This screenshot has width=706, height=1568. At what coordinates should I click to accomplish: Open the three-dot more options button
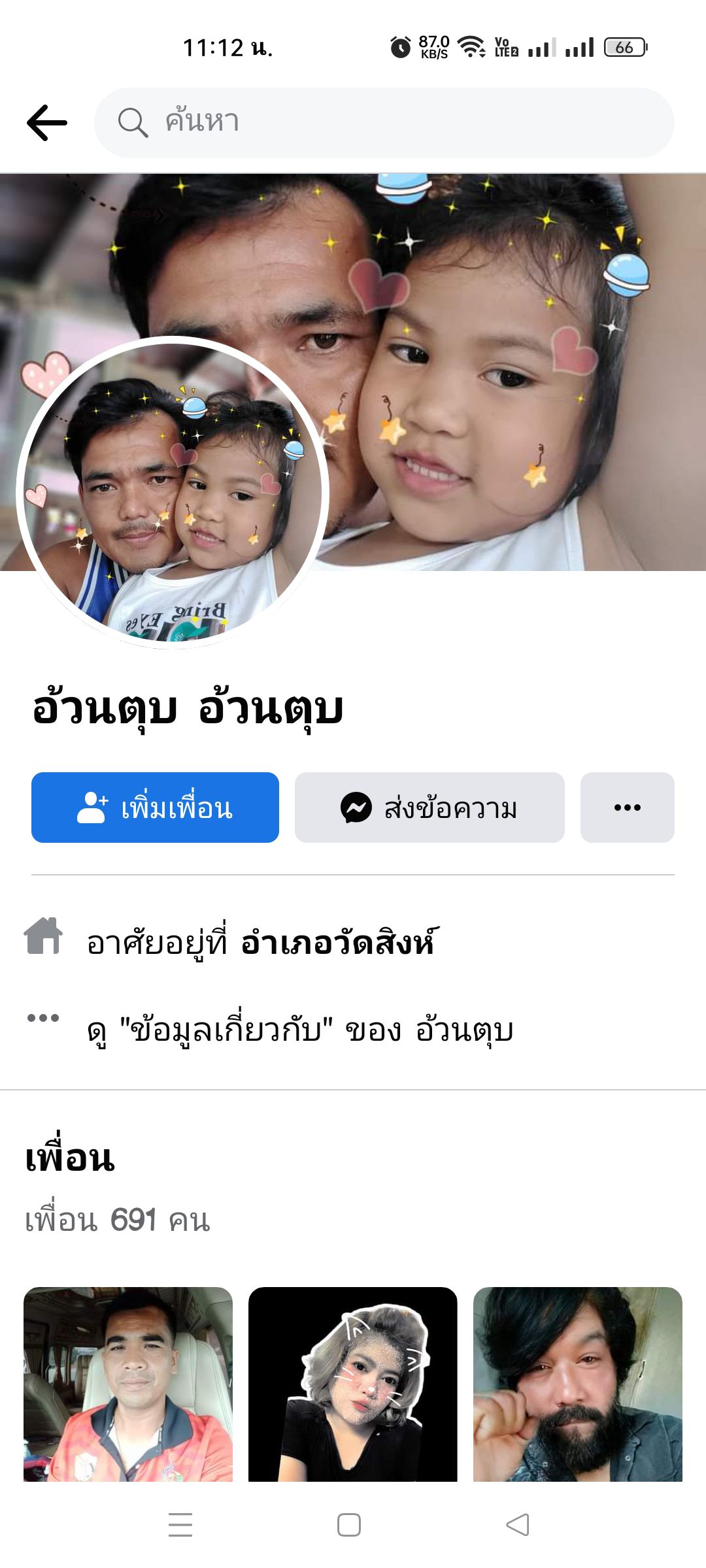[x=627, y=808]
